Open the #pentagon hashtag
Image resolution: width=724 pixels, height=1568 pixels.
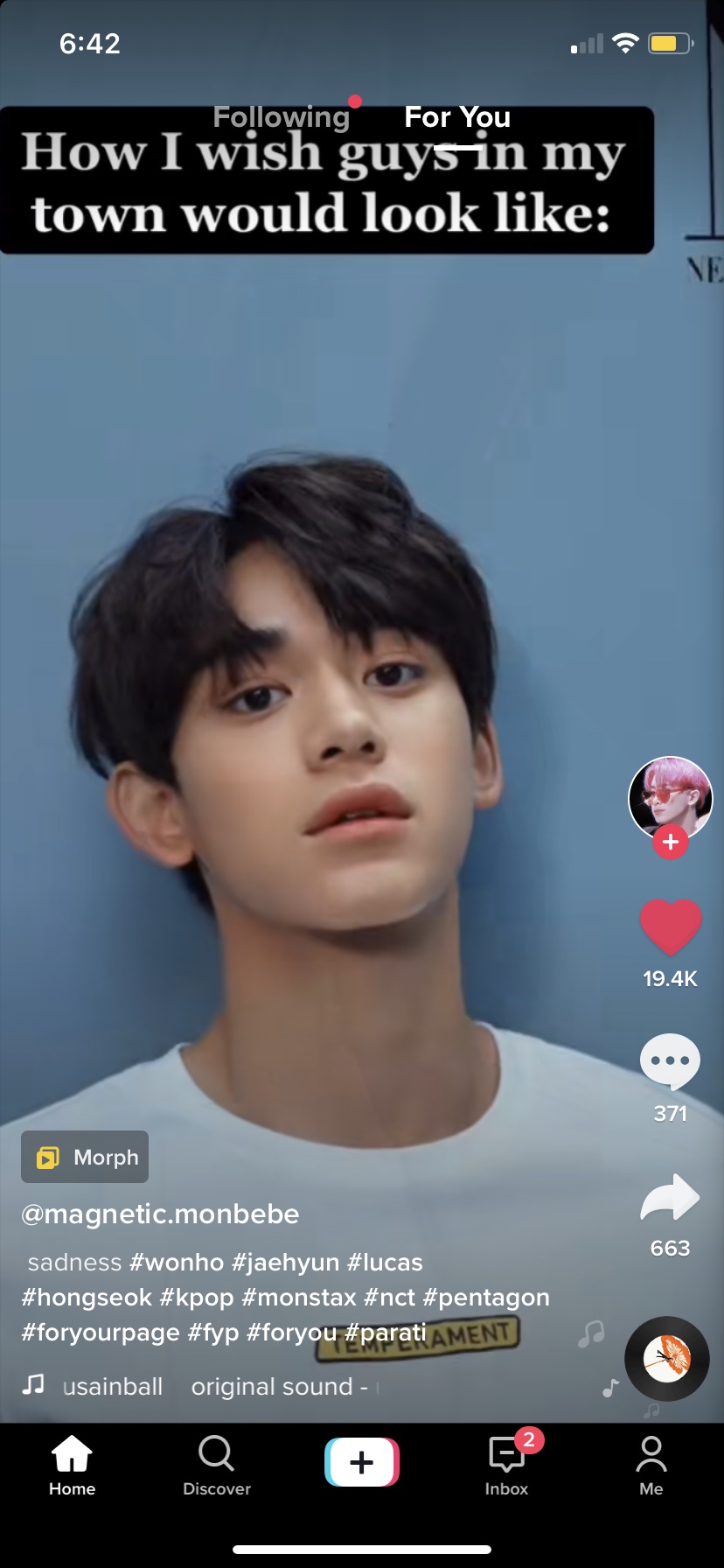click(x=486, y=1297)
